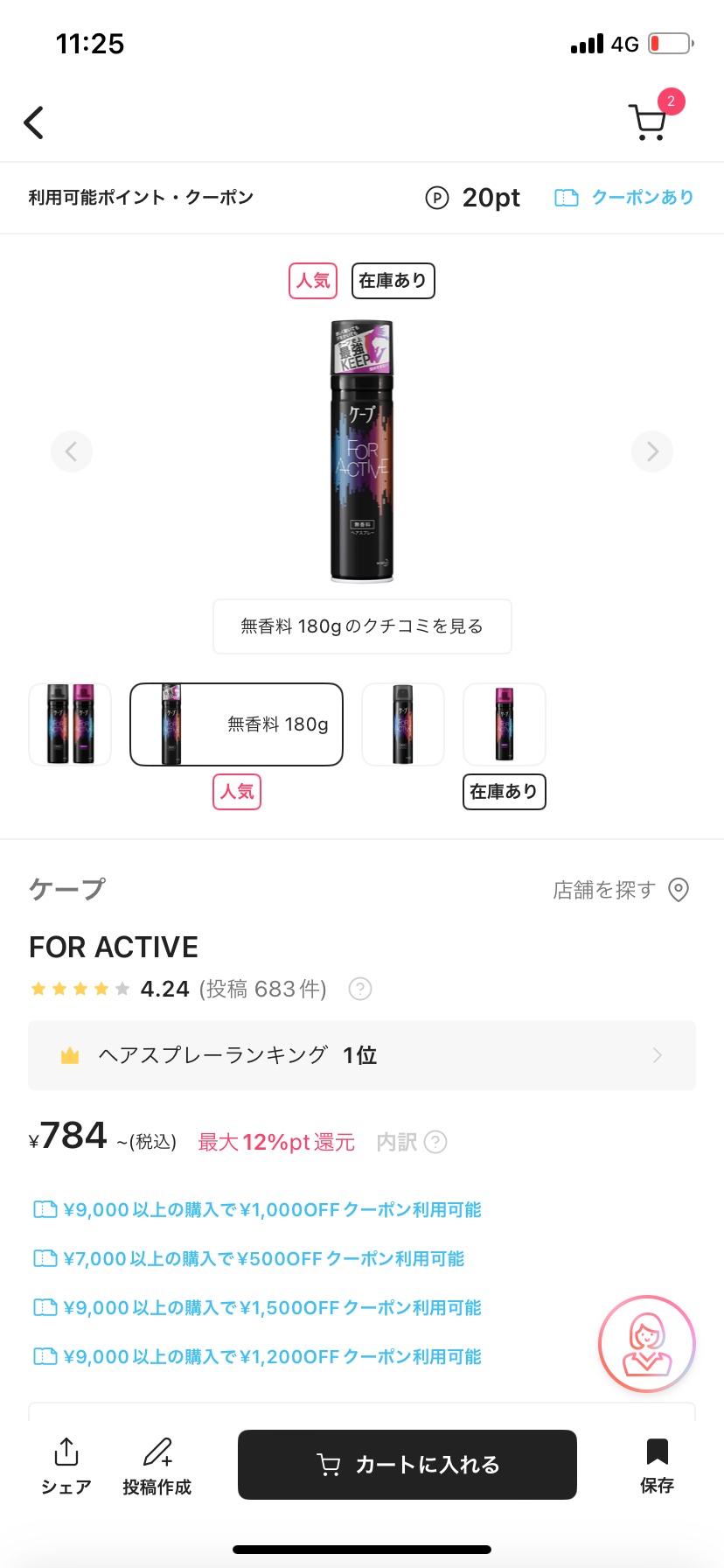Expand ヘアスプレーランキング 1位 details

click(361, 1055)
